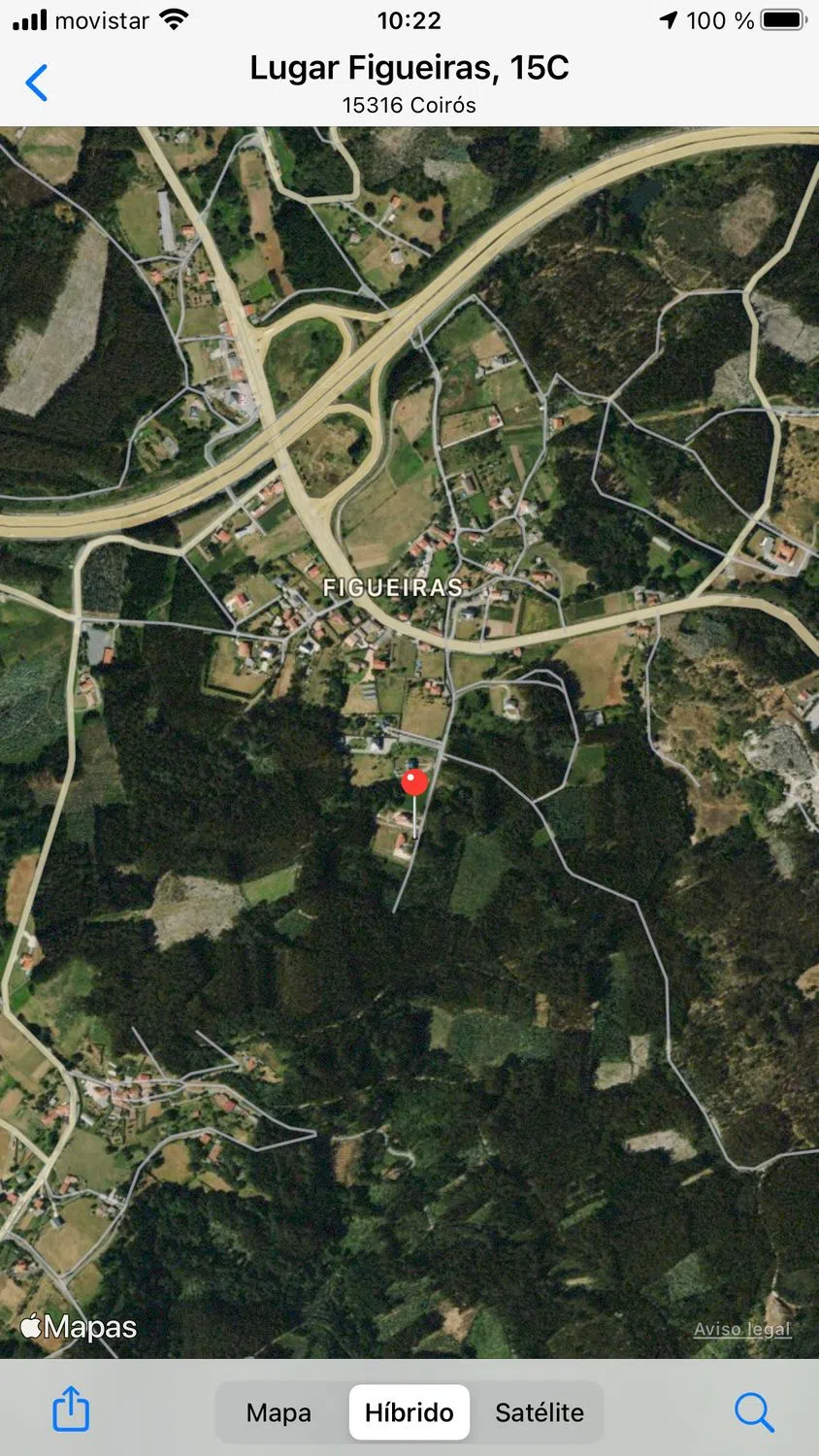
Task: Go back with the blue arrow
Action: 37,83
